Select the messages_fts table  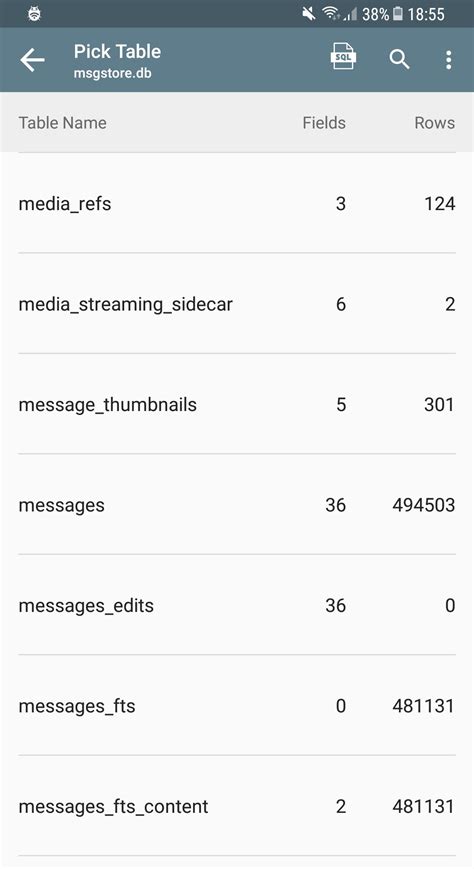click(237, 705)
